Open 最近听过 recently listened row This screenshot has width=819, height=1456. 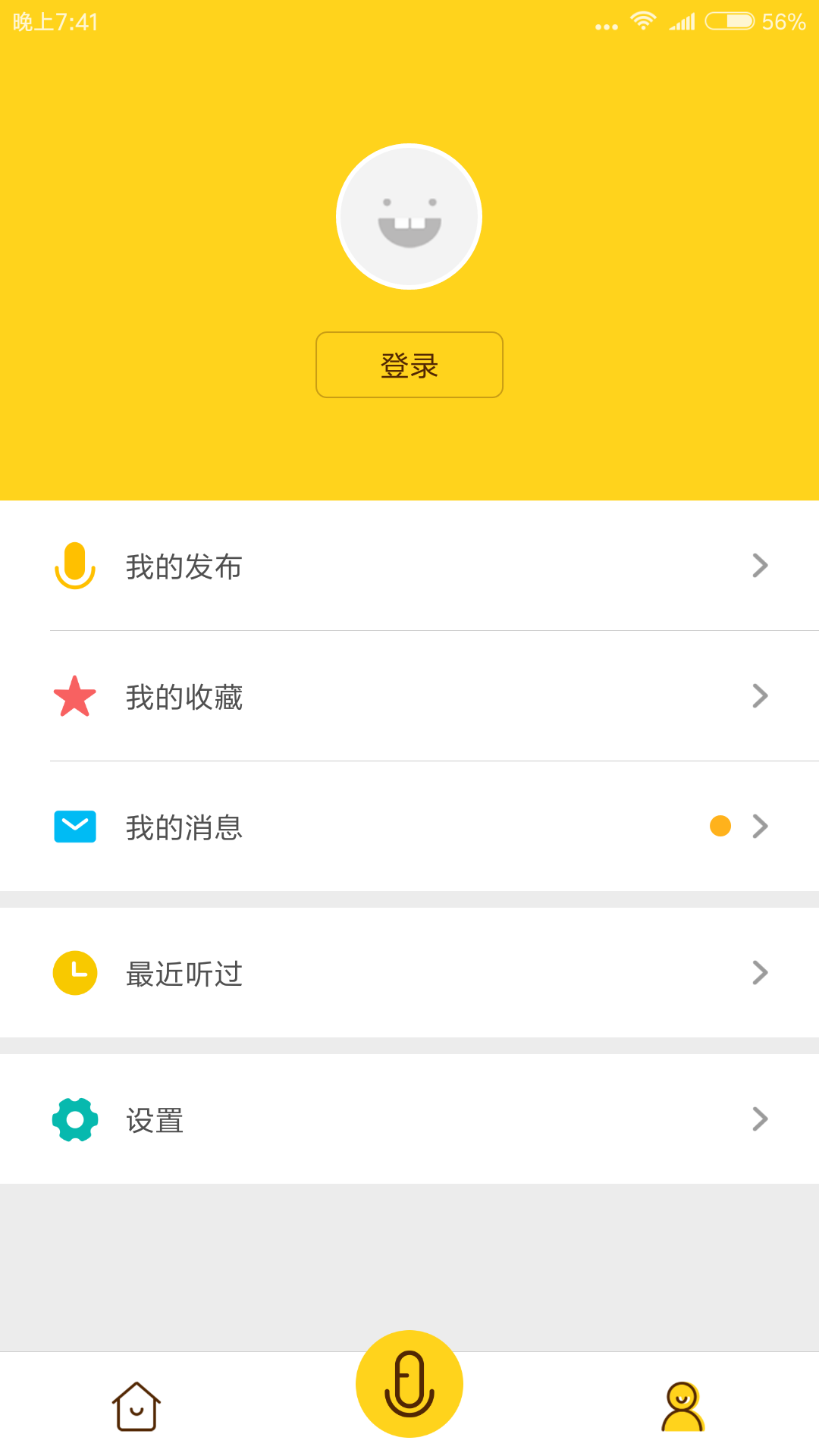coord(409,973)
